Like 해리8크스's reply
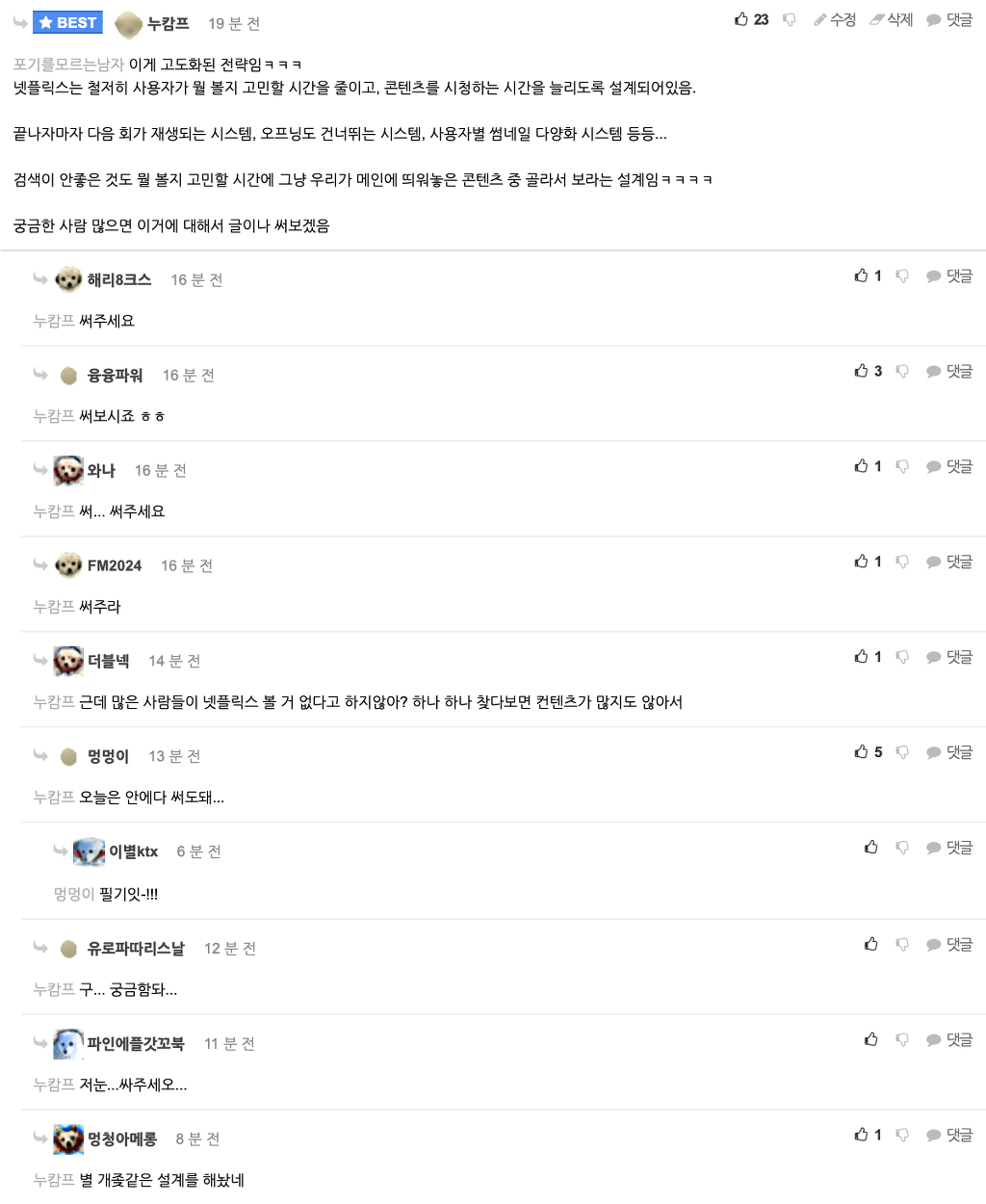 click(x=862, y=275)
